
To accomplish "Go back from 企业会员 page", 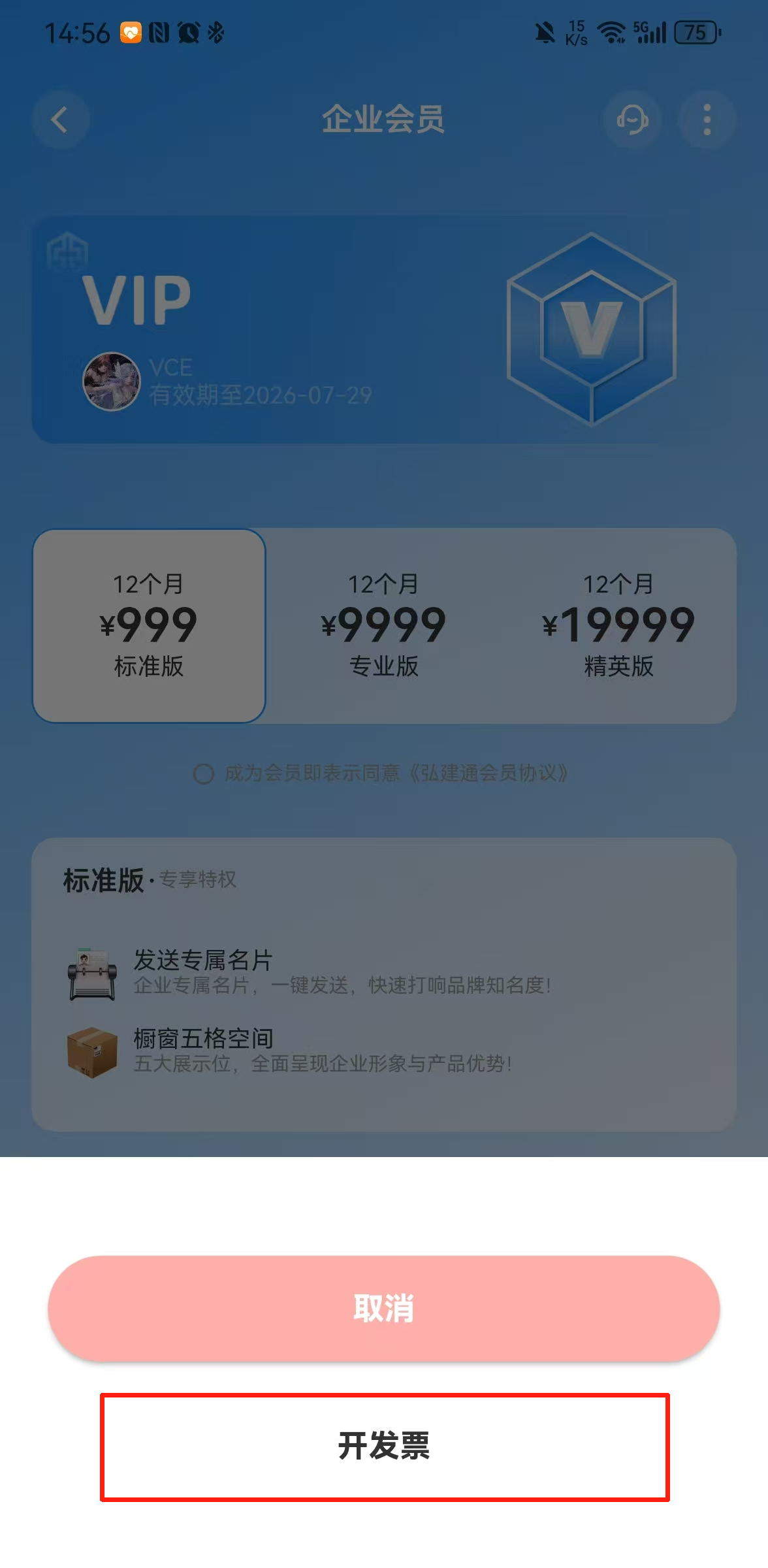I will click(60, 120).
